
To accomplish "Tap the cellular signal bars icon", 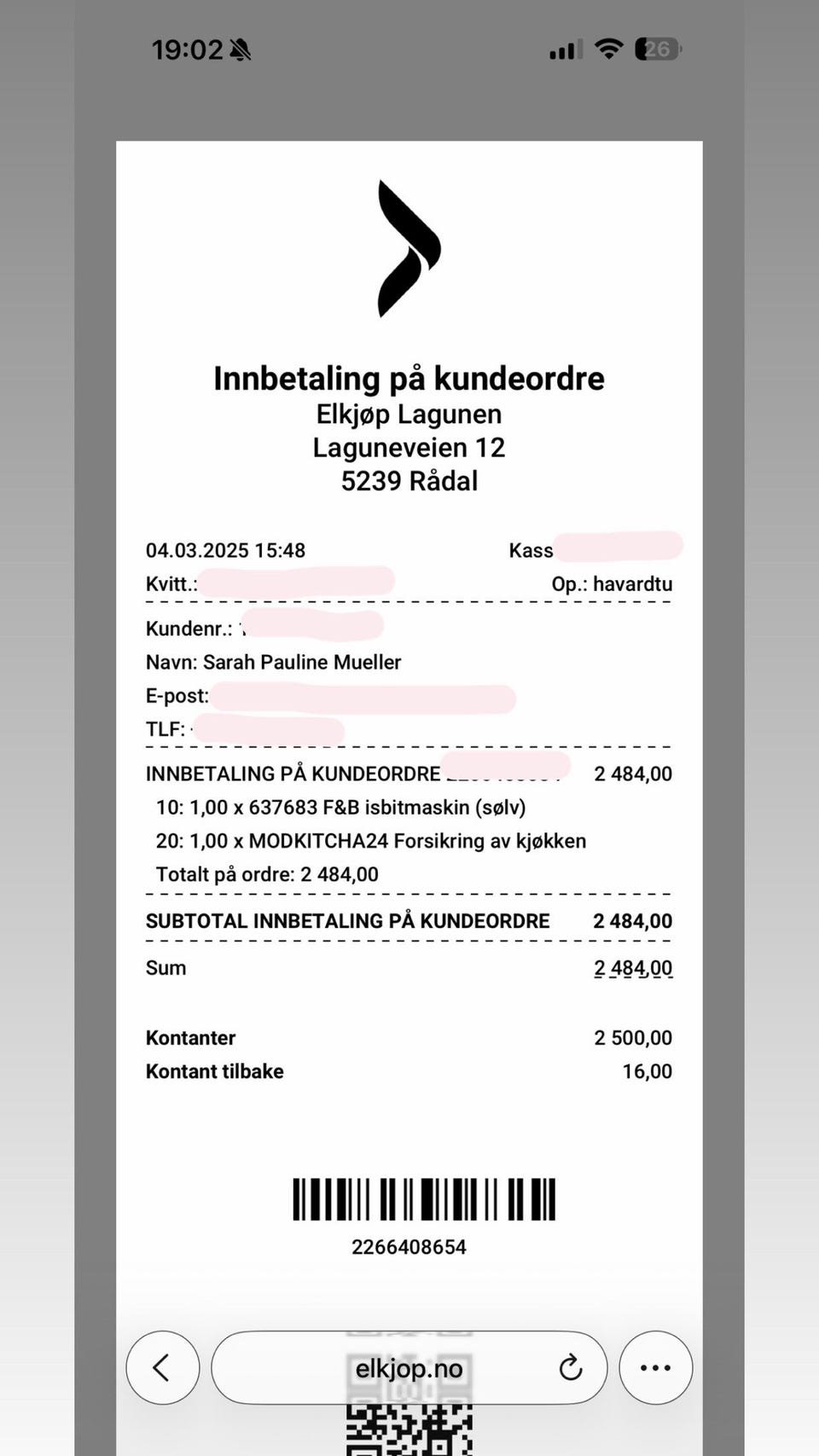I will pyautogui.click(x=563, y=50).
